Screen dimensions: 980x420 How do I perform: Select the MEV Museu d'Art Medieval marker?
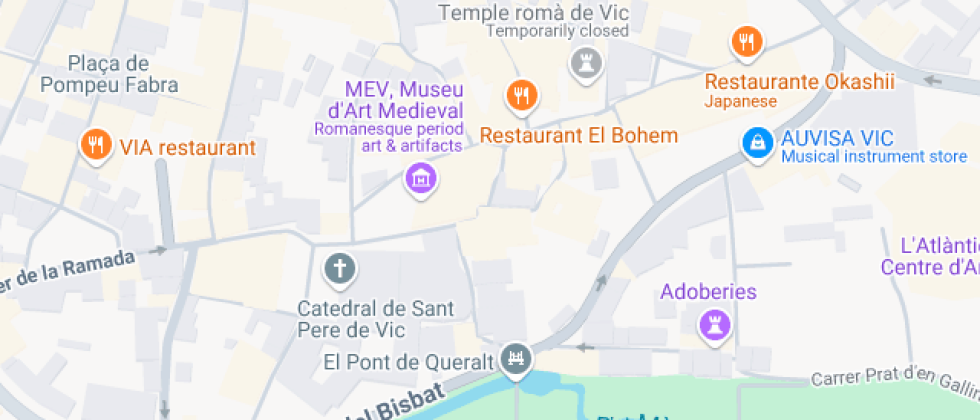coord(421,179)
